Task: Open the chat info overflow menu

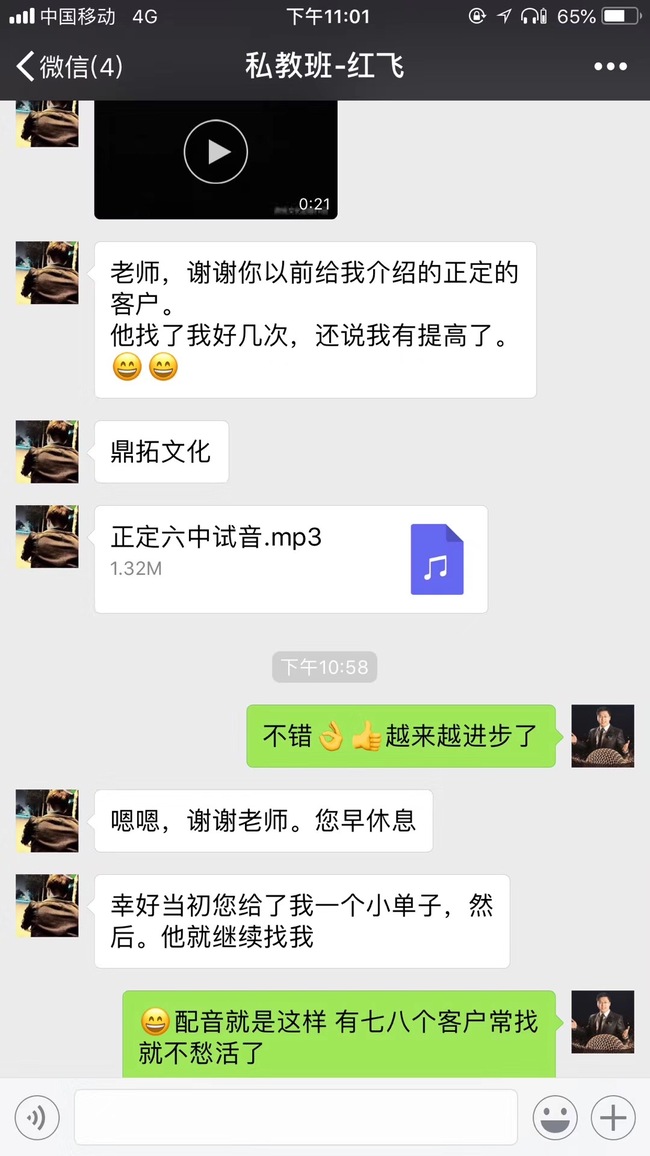Action: (610, 68)
